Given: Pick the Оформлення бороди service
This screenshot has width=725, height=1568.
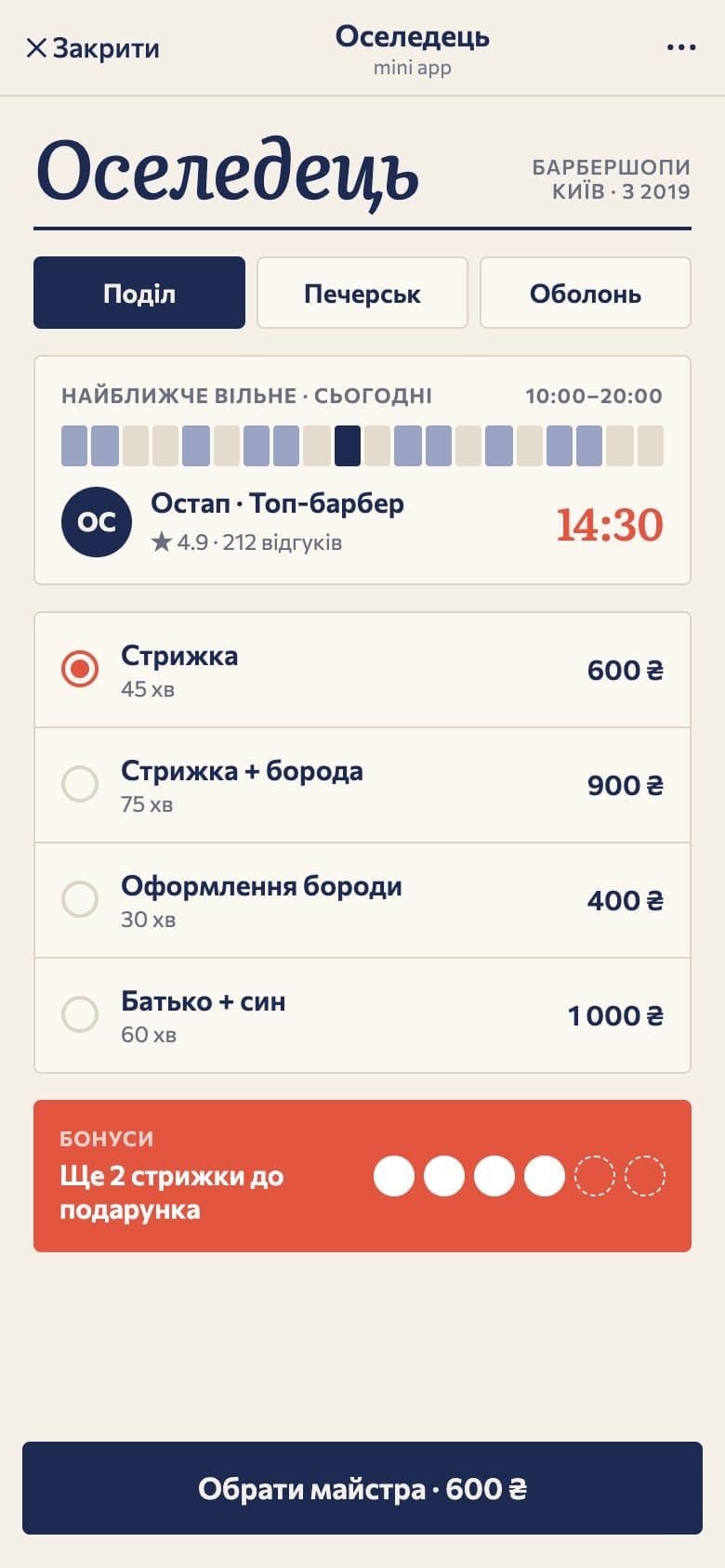Looking at the screenshot, I should click(362, 900).
